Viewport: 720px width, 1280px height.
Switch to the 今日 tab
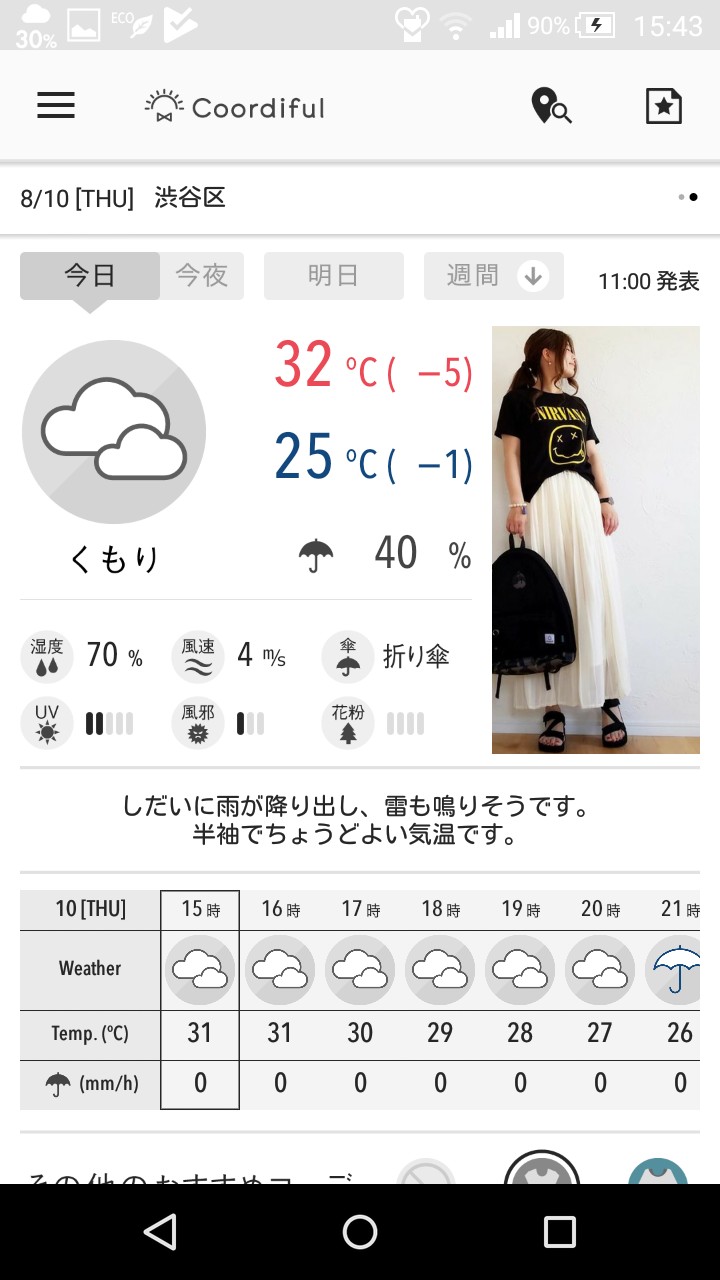[x=90, y=276]
